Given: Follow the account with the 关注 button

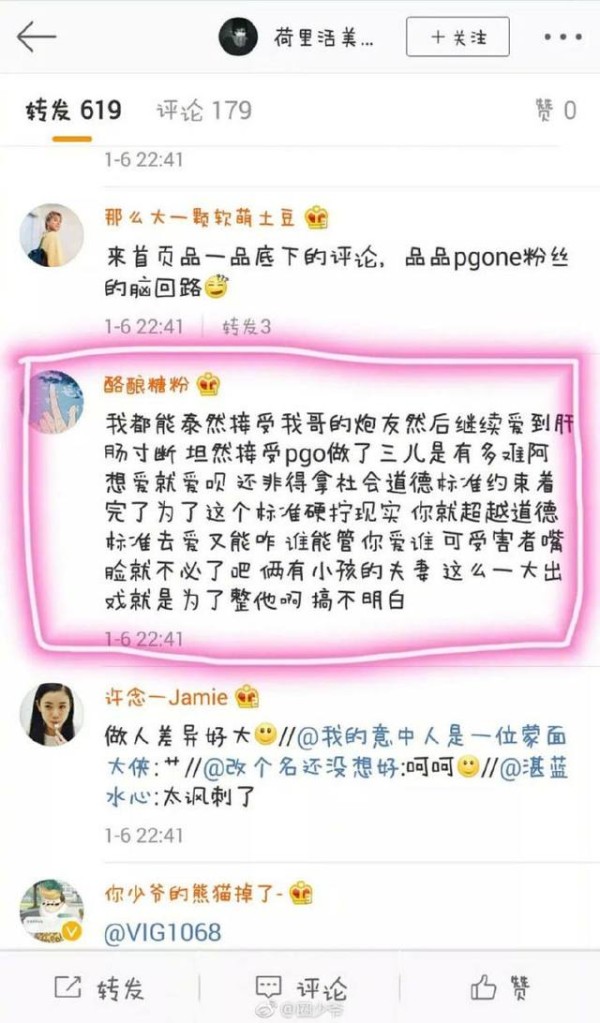Looking at the screenshot, I should point(457,37).
